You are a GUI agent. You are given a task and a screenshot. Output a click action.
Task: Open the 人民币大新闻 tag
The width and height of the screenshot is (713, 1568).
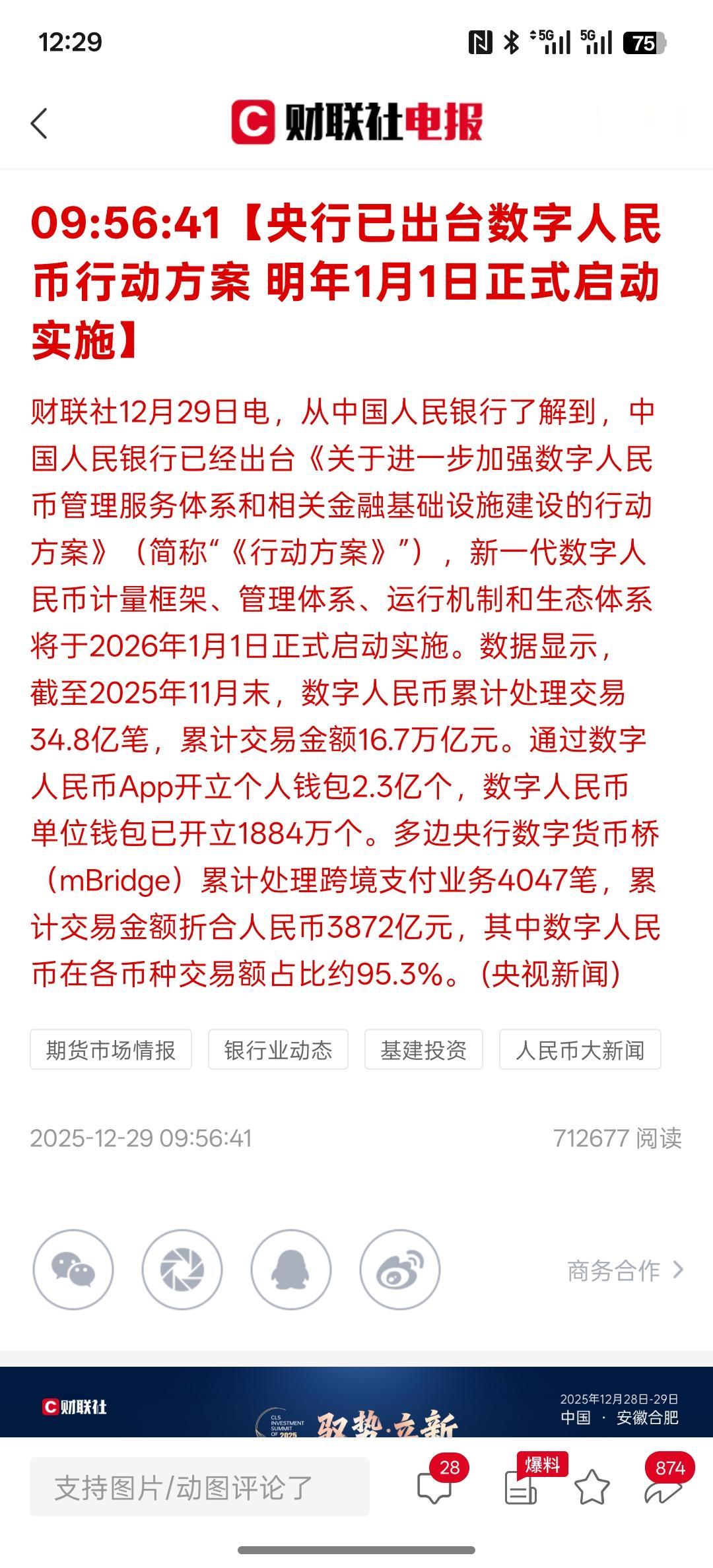coord(581,1050)
